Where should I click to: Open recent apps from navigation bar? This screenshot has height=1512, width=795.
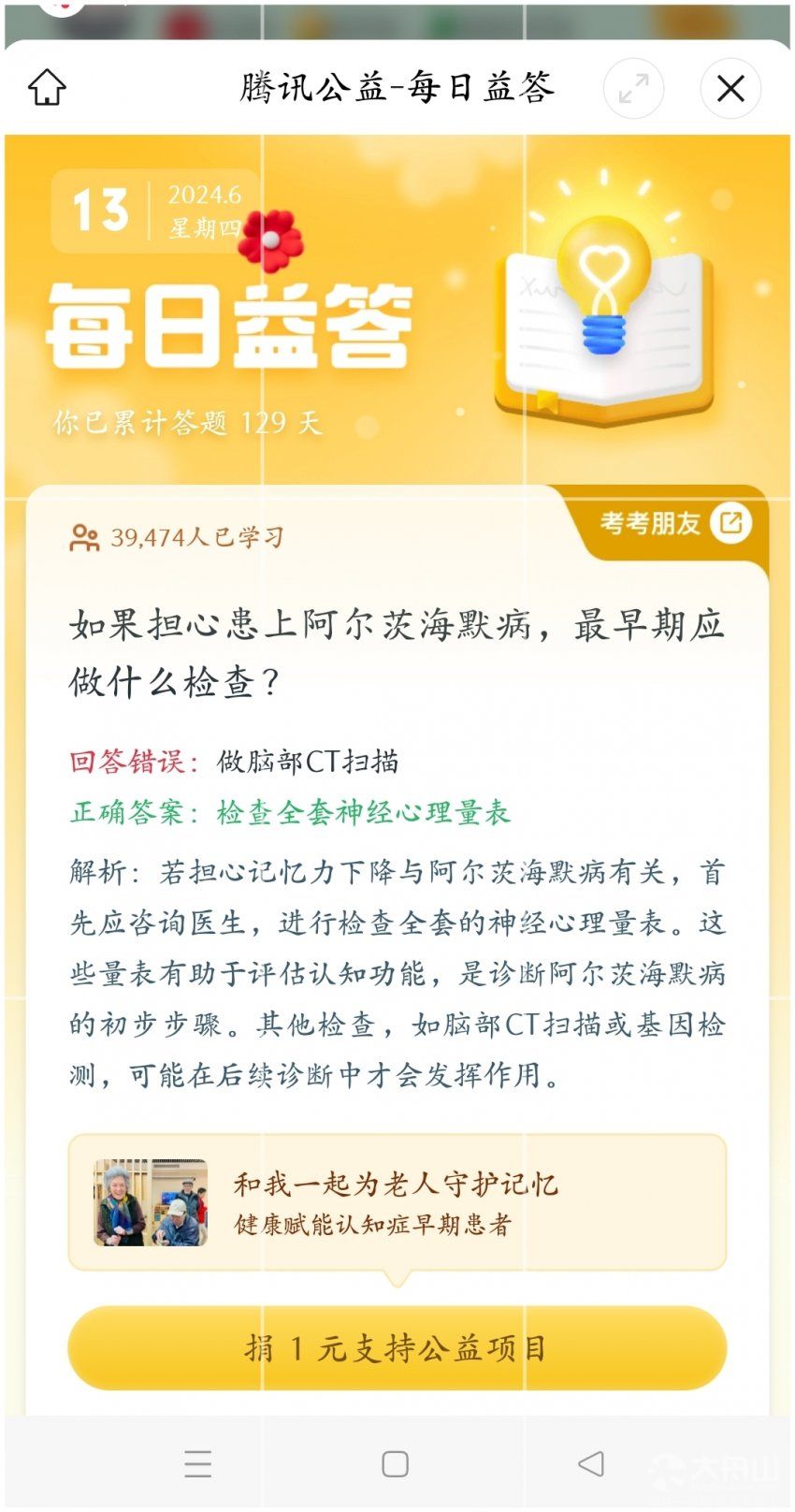pyautogui.click(x=198, y=1463)
